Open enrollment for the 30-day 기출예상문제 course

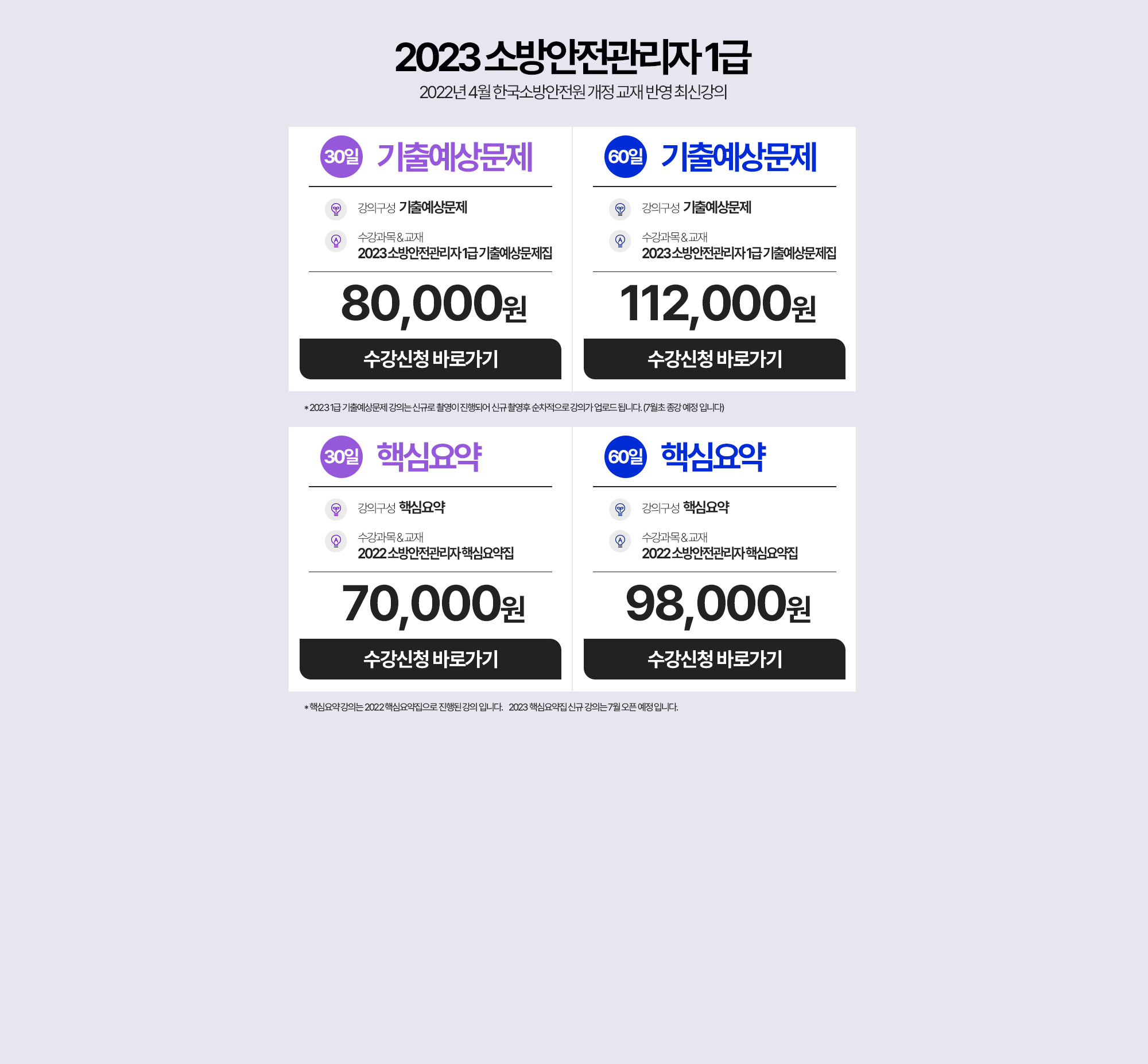click(430, 359)
